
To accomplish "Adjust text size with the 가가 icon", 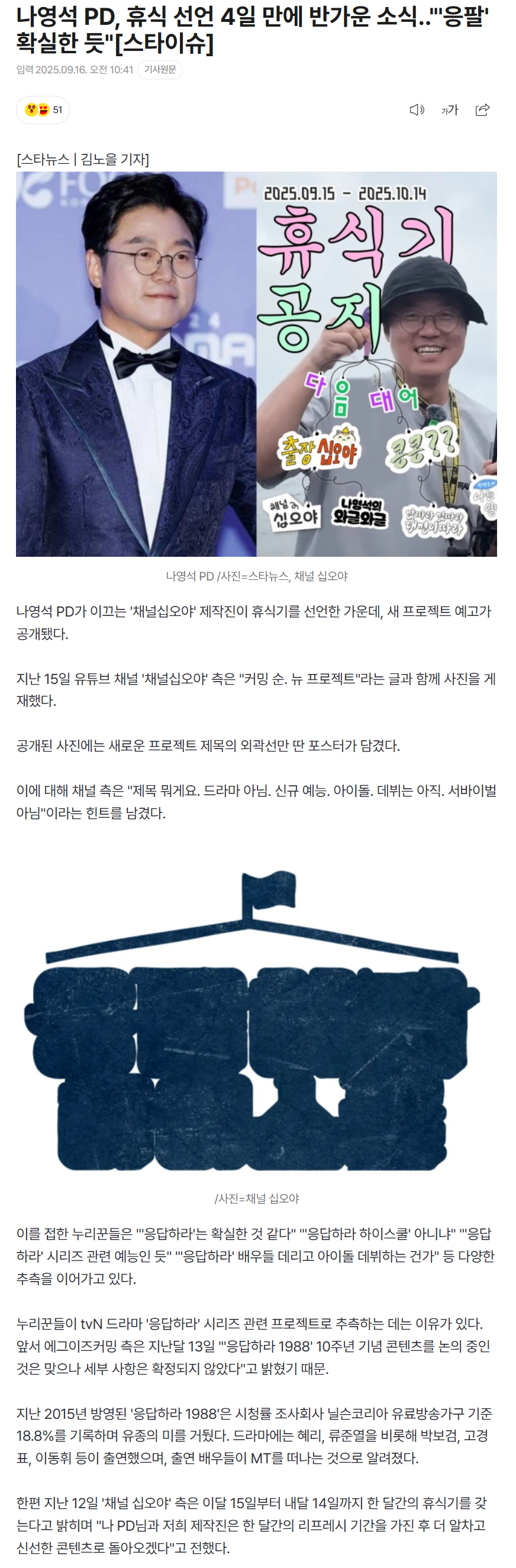I will [x=449, y=110].
